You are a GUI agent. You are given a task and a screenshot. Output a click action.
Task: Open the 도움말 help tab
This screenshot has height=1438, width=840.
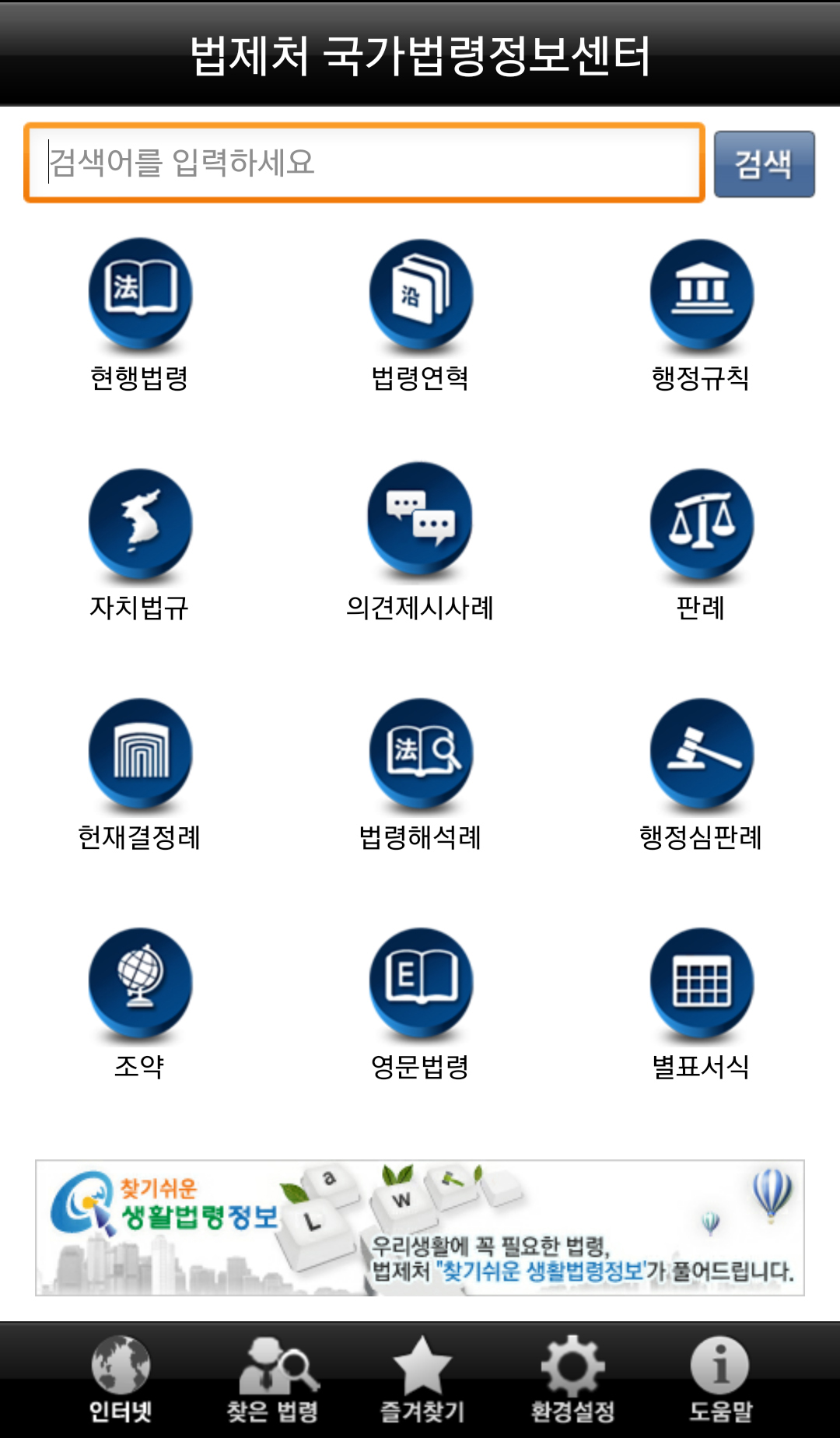pyautogui.click(x=720, y=1379)
